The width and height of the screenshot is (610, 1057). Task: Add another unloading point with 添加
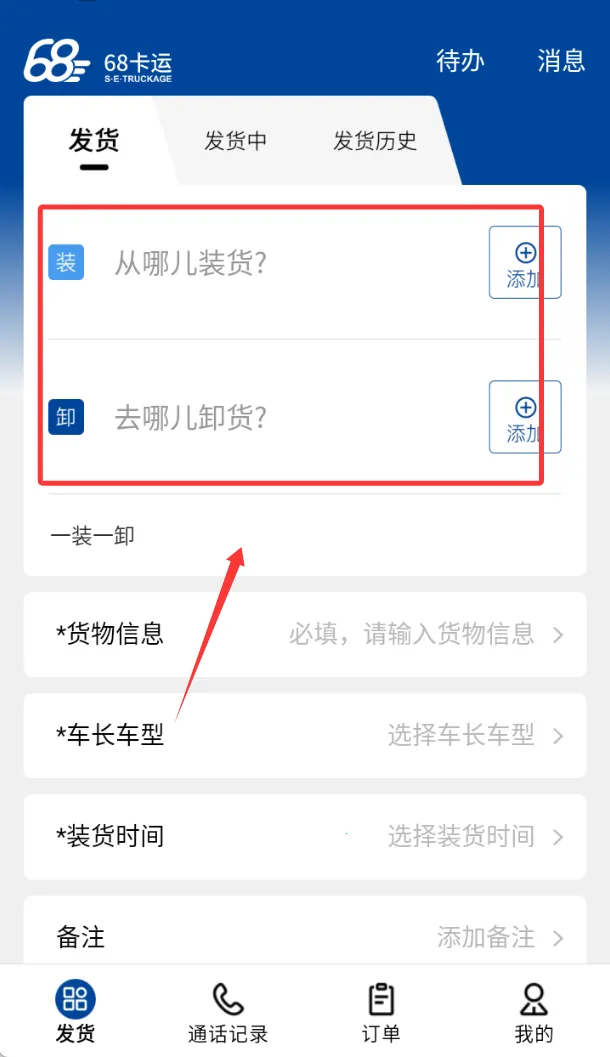(x=524, y=417)
